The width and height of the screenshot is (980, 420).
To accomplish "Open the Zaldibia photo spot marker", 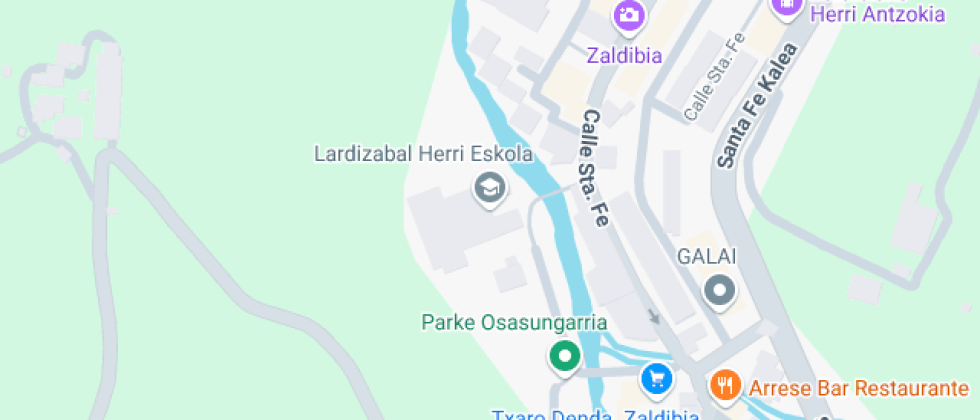I will click(x=629, y=14).
